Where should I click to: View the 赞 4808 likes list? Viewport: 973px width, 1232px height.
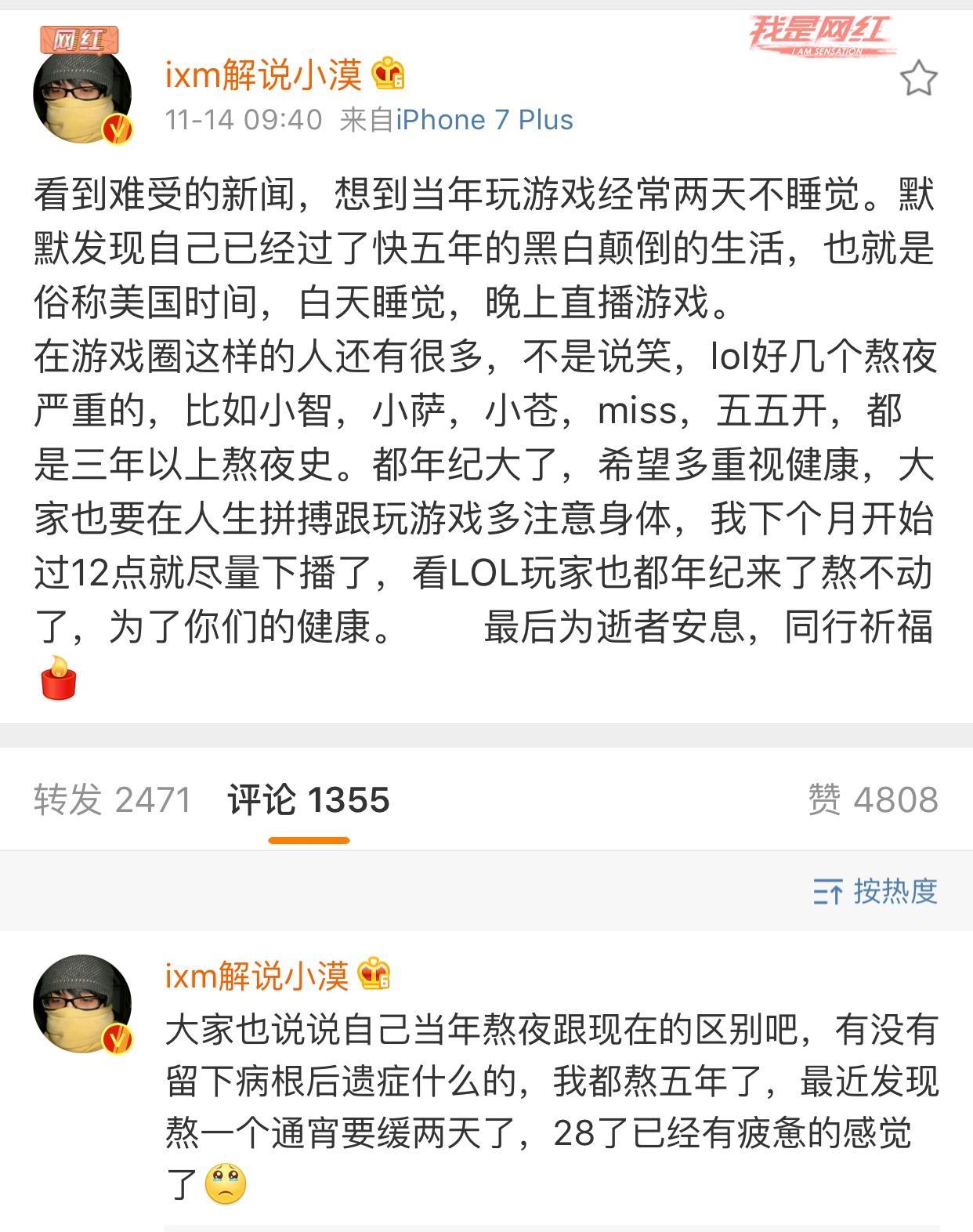(873, 800)
